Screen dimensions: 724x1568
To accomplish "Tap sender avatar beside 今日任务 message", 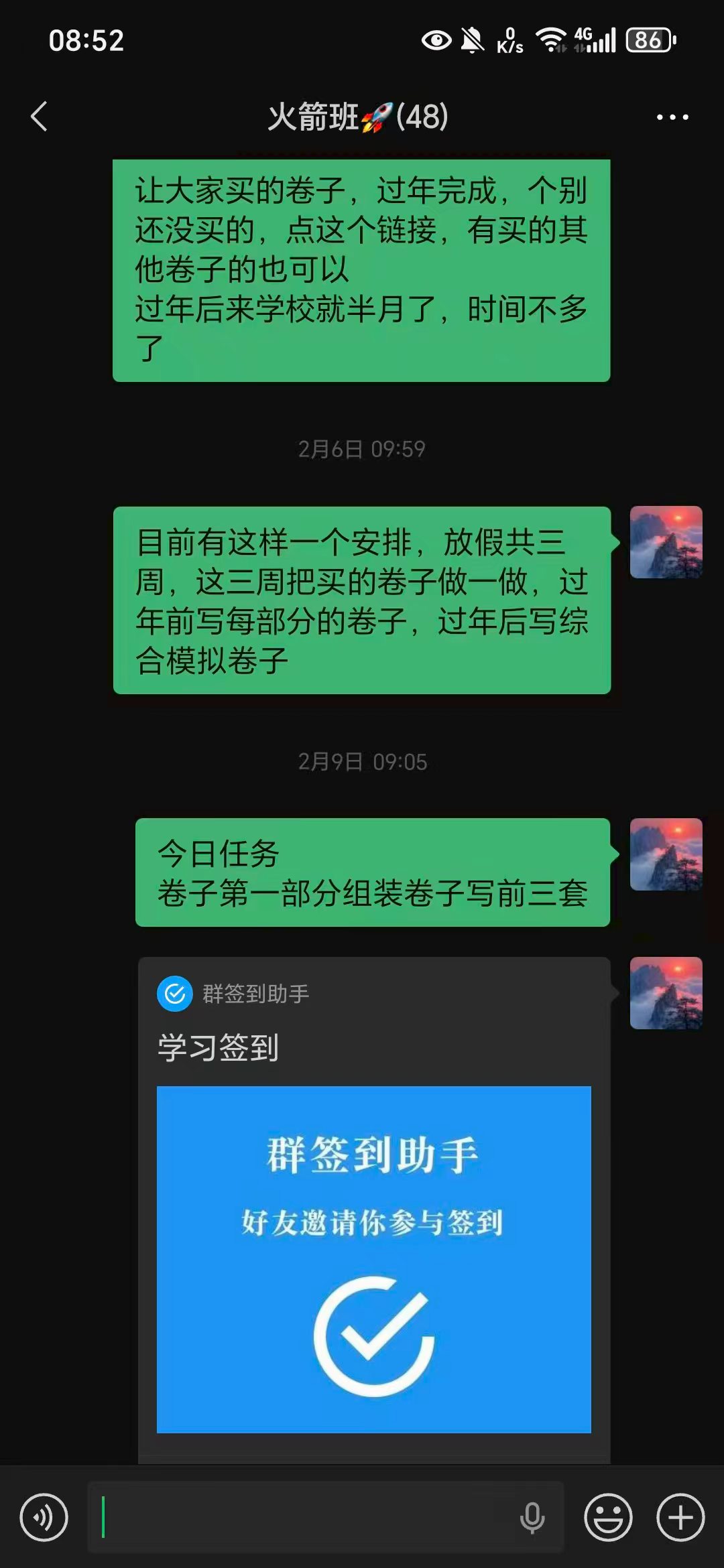I will point(666,854).
